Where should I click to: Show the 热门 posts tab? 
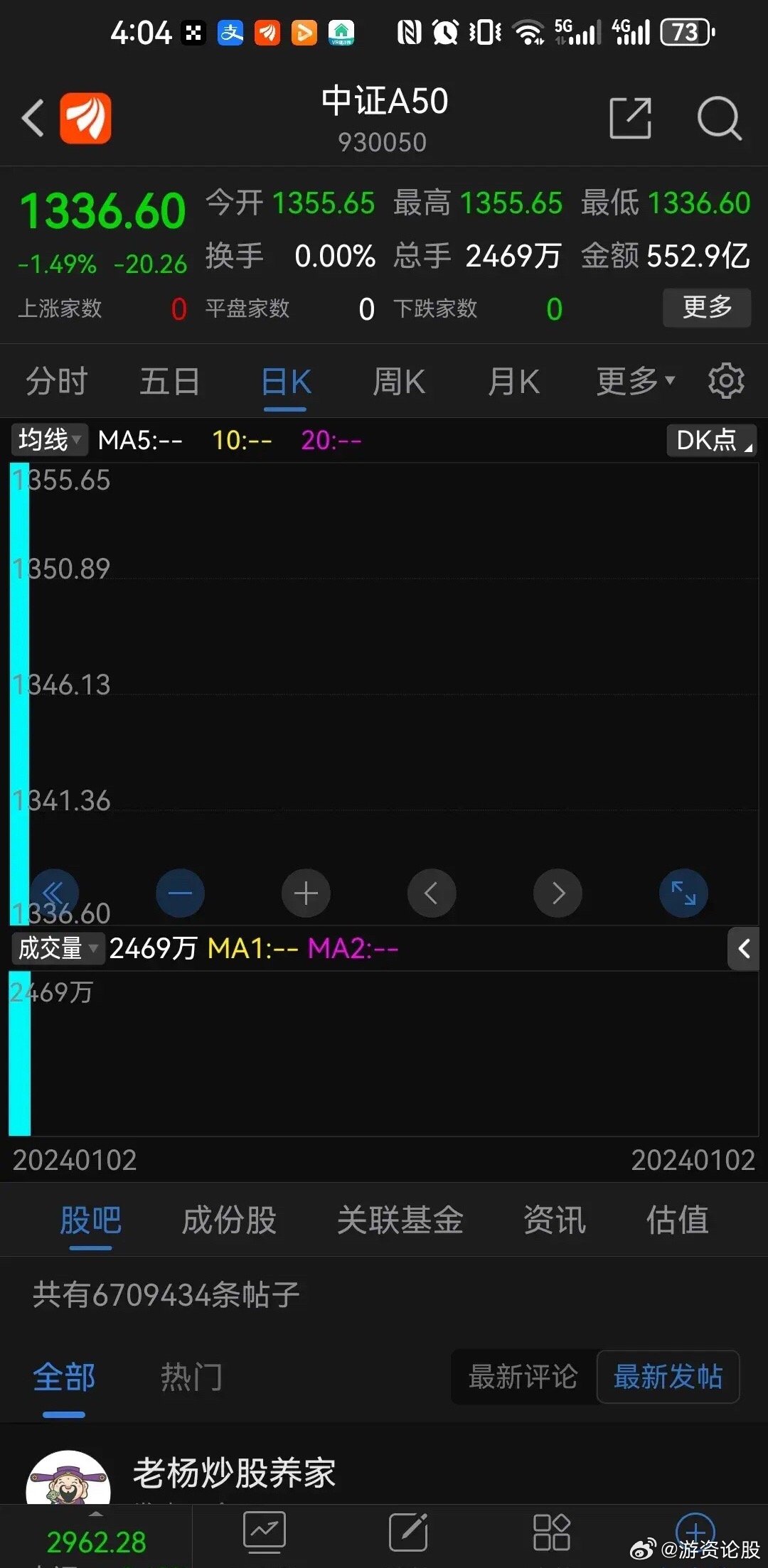[191, 1377]
